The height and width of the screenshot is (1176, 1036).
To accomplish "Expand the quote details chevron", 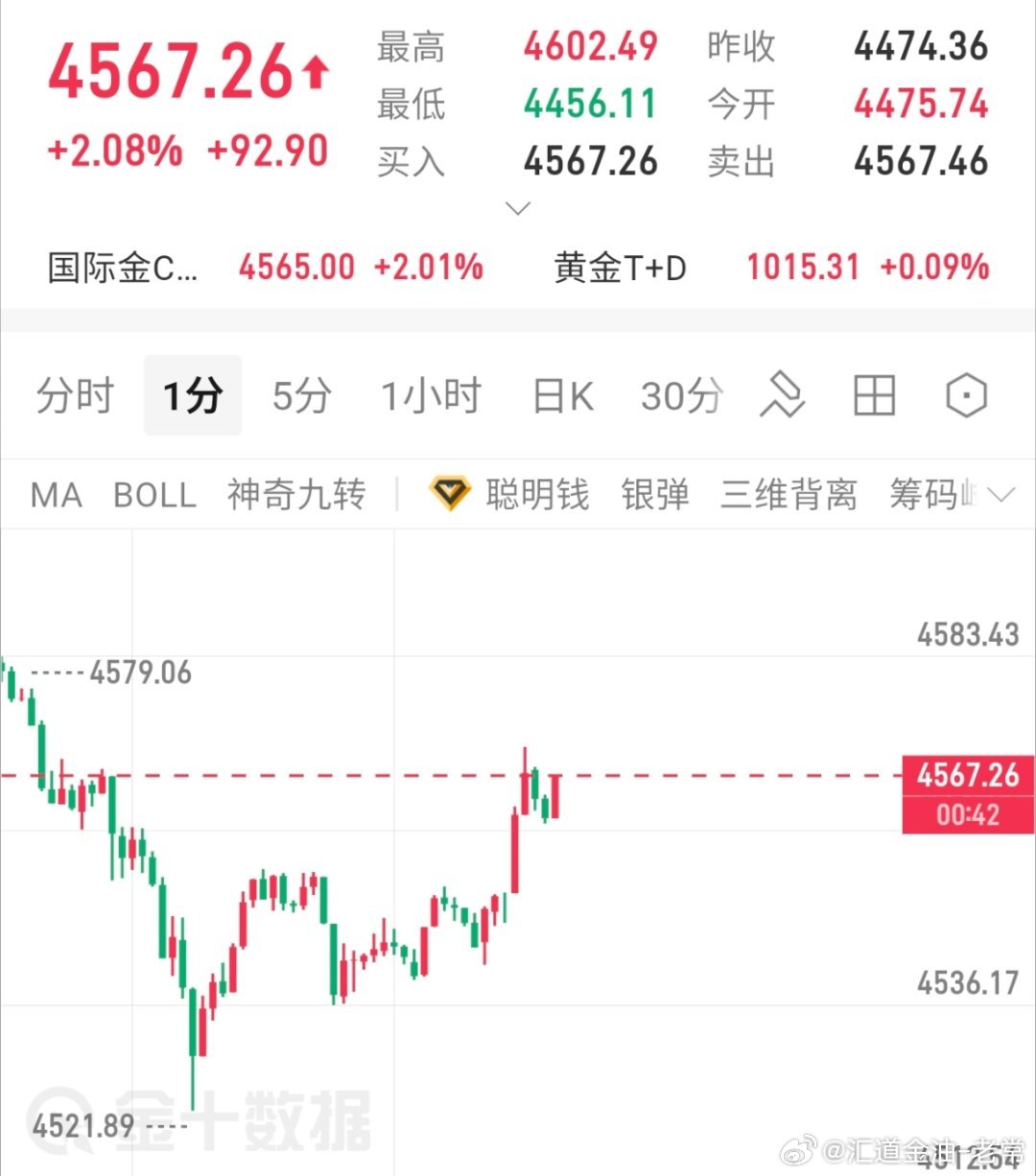I will tap(518, 208).
